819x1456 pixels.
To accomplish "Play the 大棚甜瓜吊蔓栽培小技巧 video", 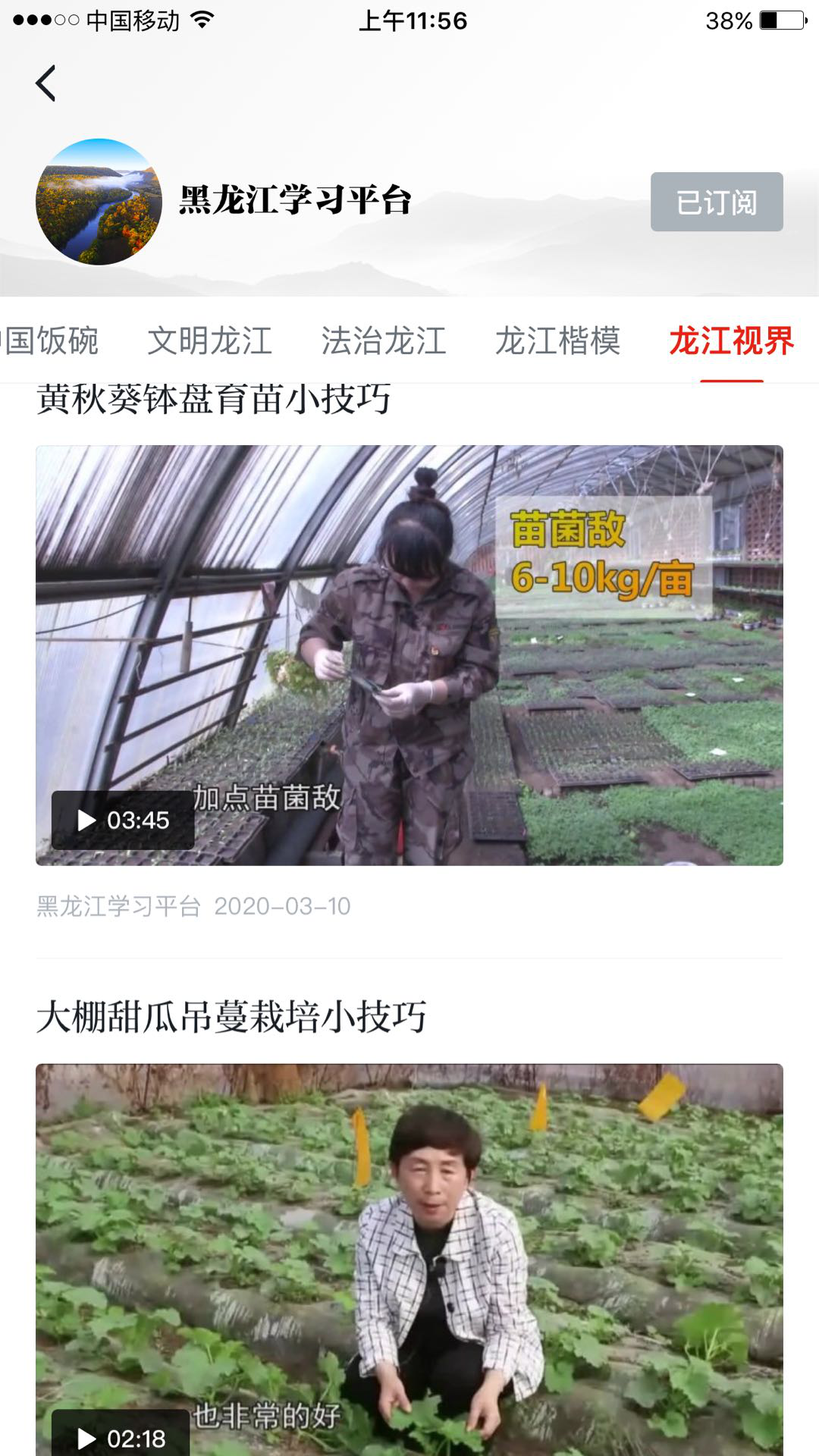I will [x=409, y=1259].
